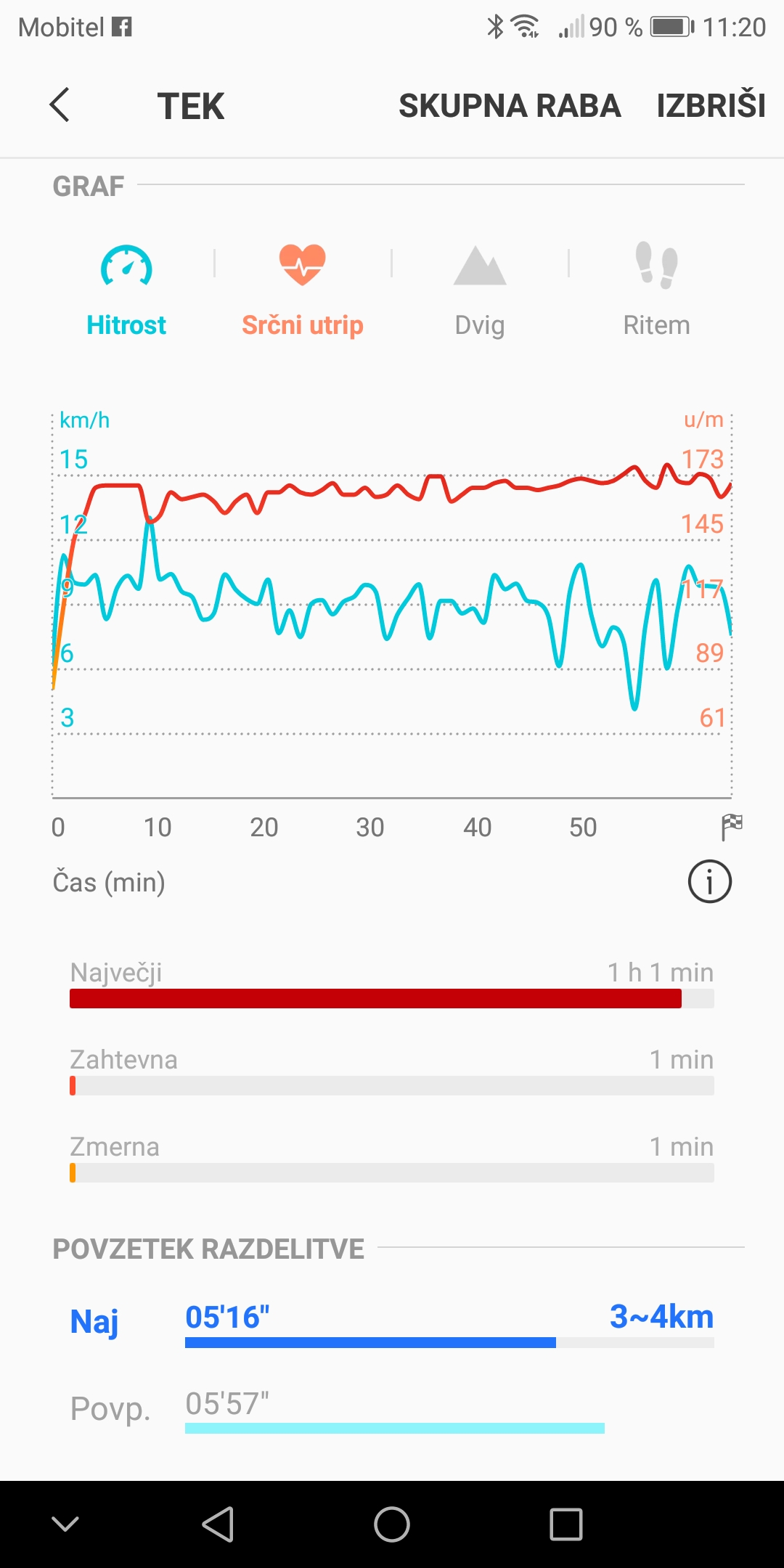Hide the navigation bar with the down chevron
The image size is (784, 1568).
click(x=65, y=1524)
